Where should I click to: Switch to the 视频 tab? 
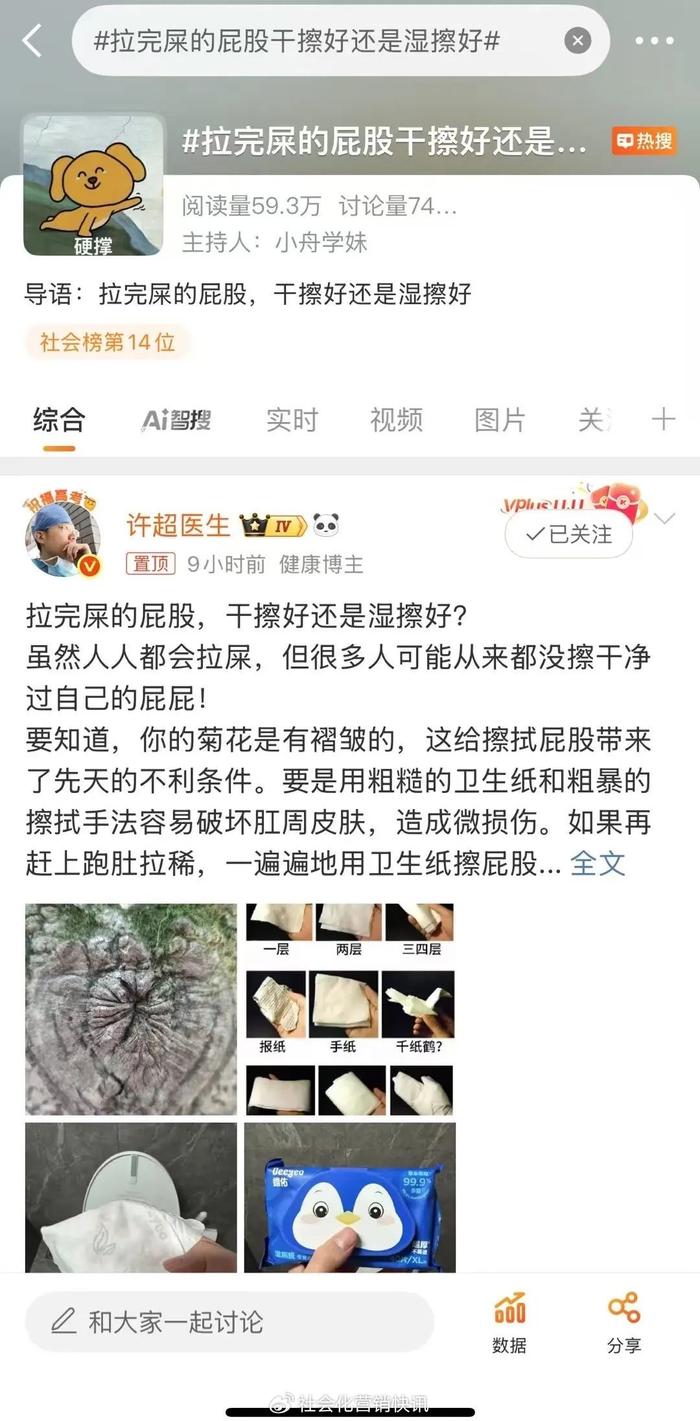(x=396, y=420)
